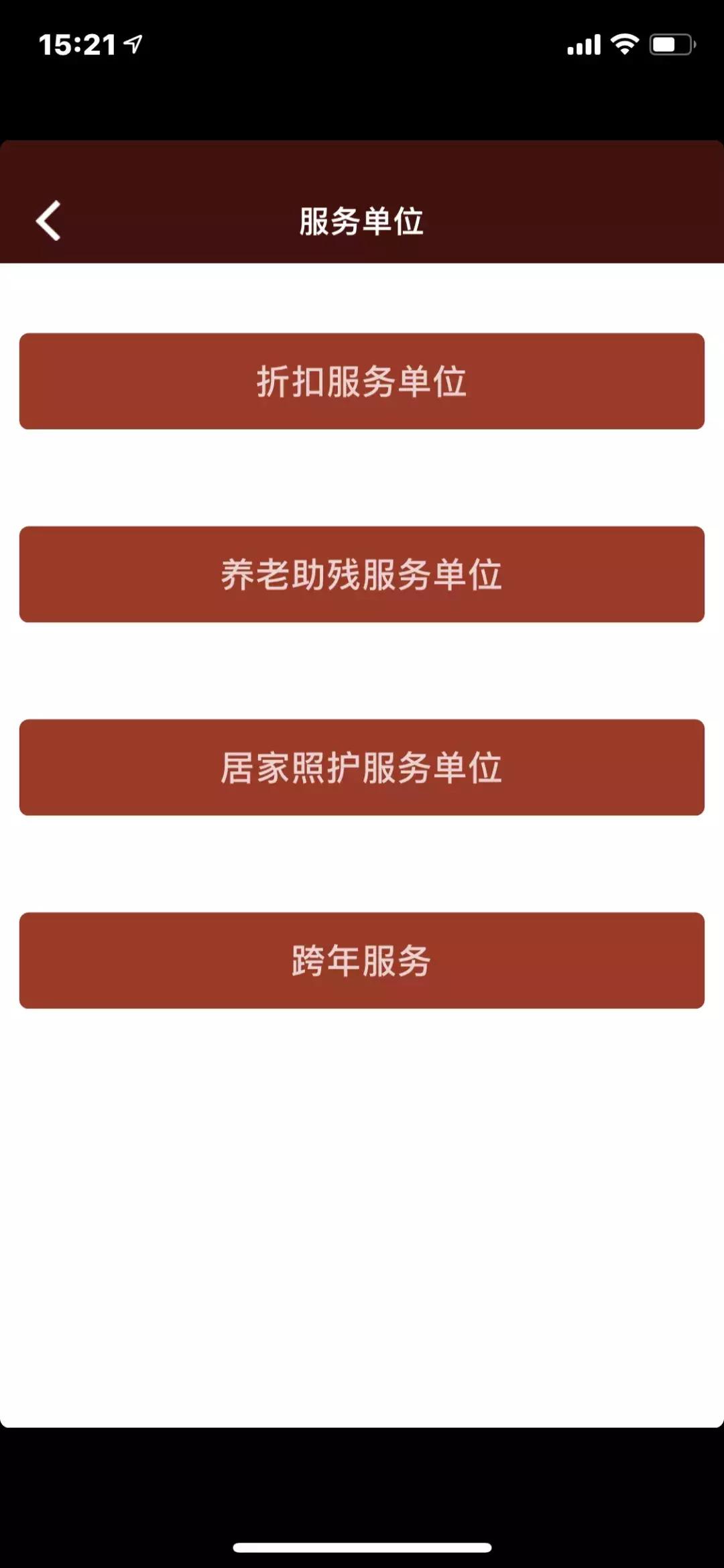
Task: Open 折扣服务单位 (discount service units)
Action: pos(362,381)
